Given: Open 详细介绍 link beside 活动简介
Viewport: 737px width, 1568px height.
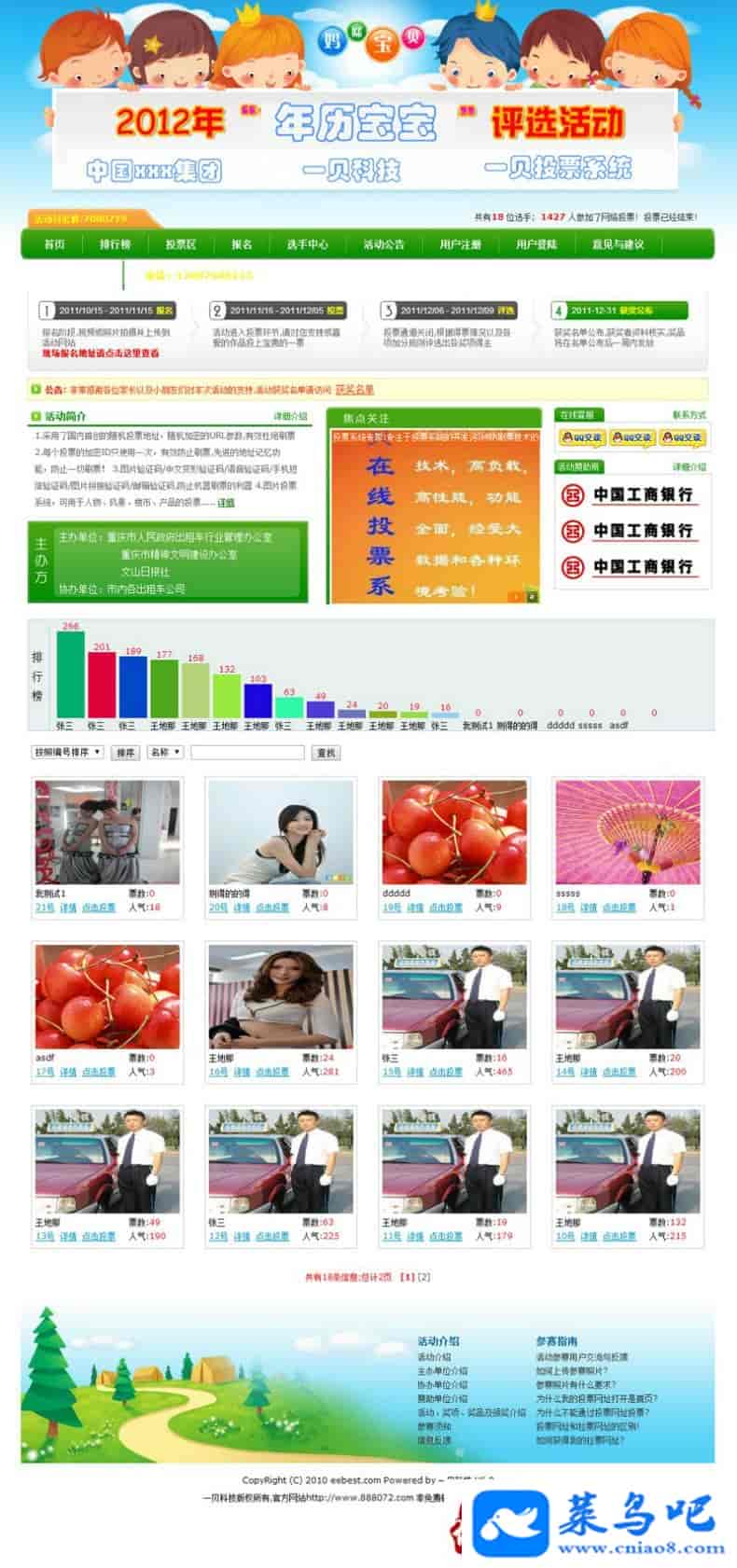Looking at the screenshot, I should coord(289,416).
